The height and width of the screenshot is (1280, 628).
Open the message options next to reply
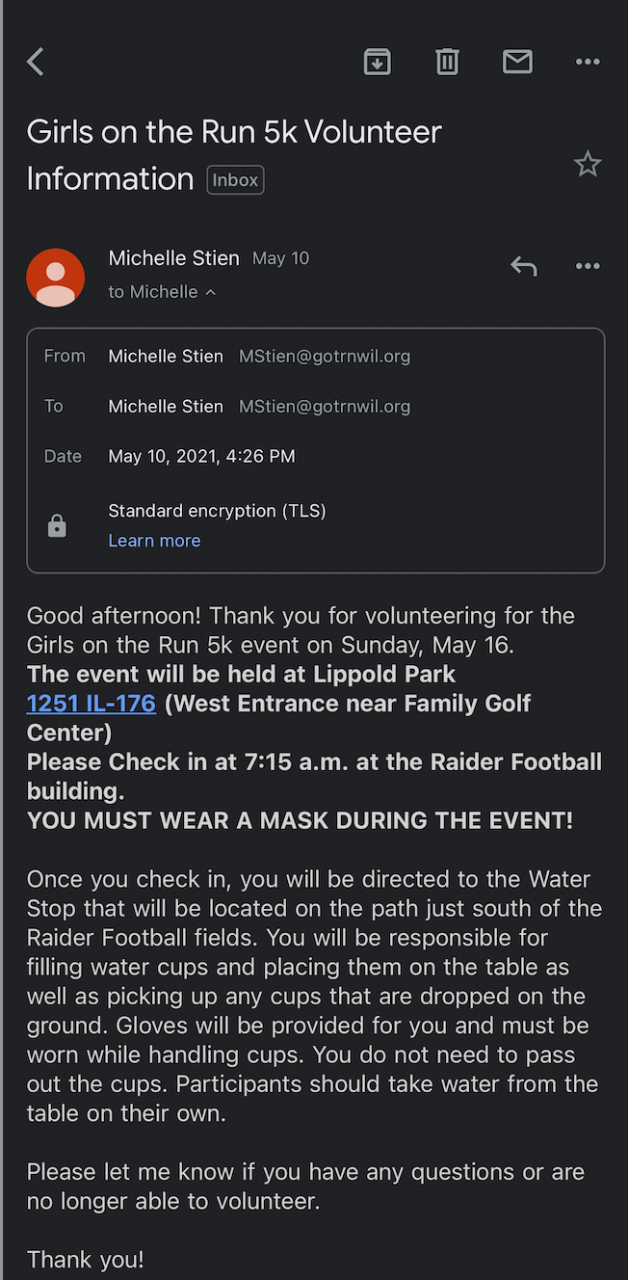tap(588, 266)
